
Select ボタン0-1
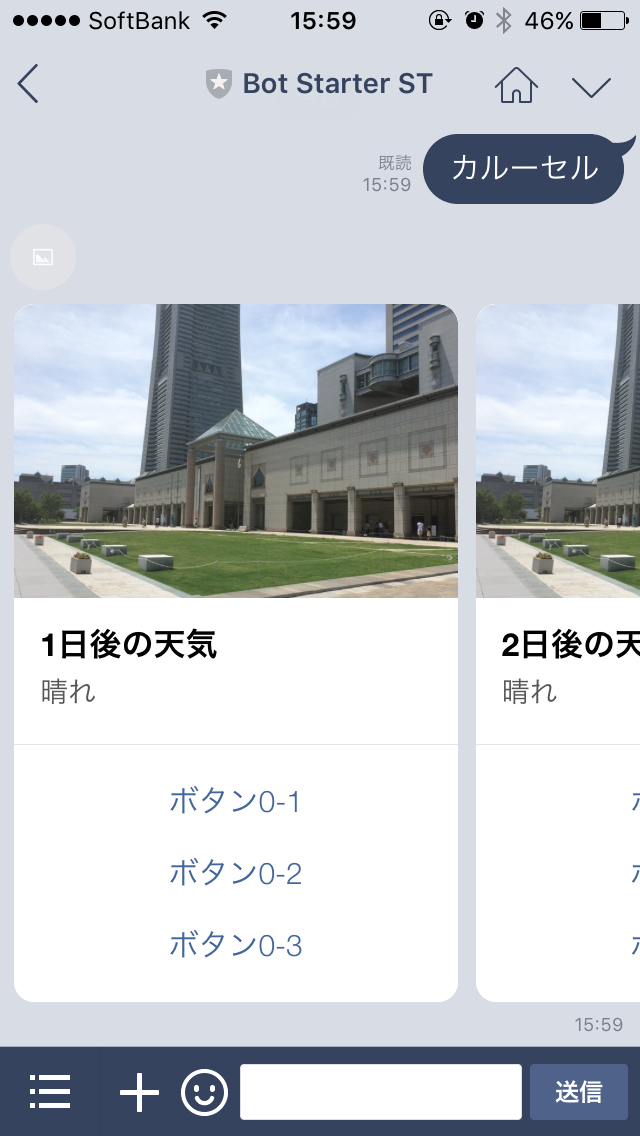(x=236, y=802)
